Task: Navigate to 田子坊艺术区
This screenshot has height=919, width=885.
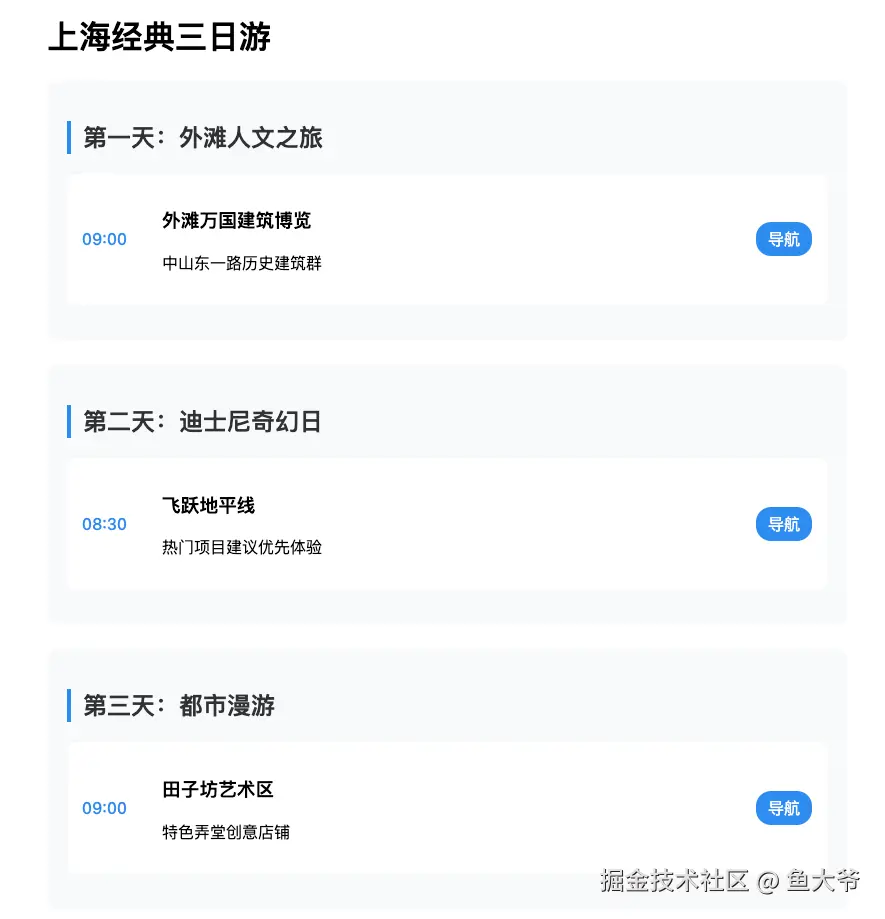Action: (783, 808)
